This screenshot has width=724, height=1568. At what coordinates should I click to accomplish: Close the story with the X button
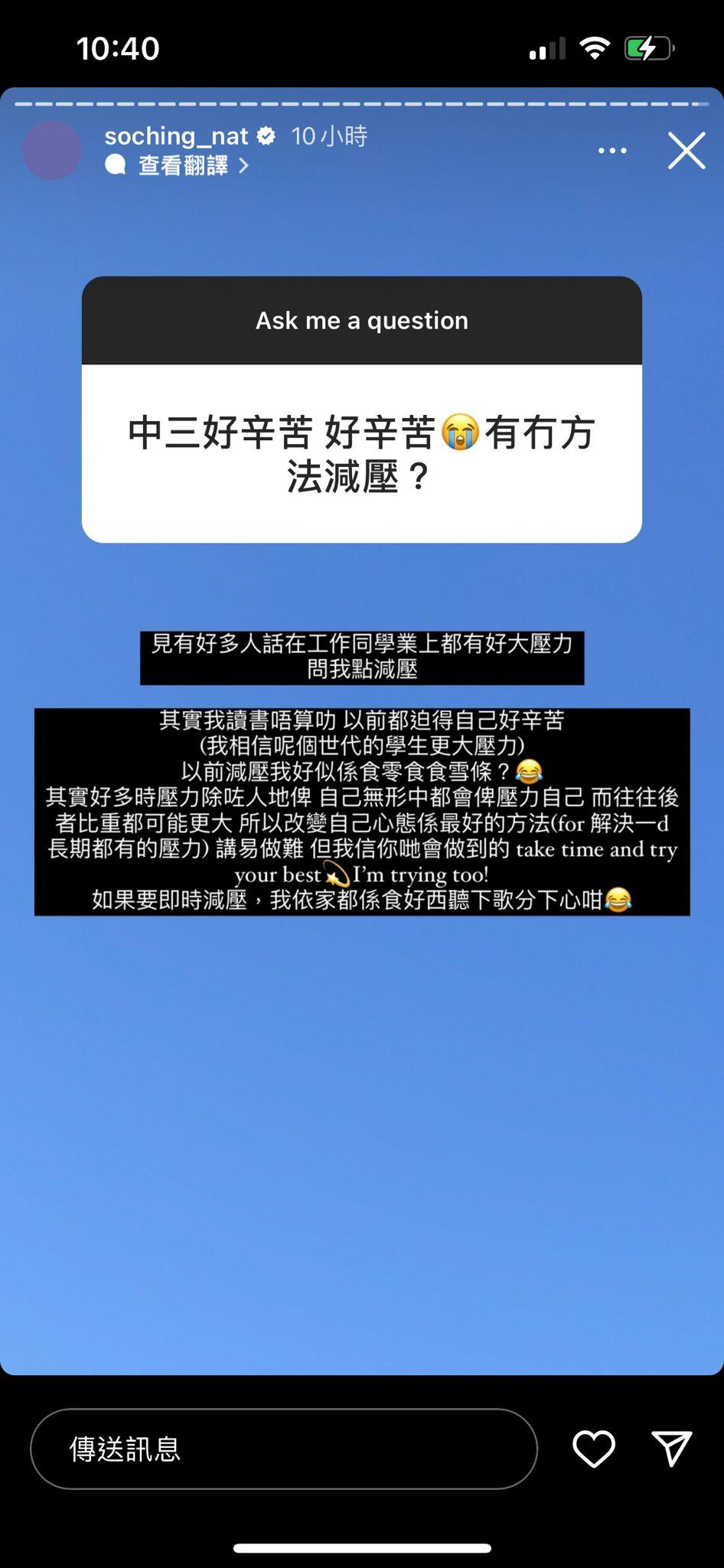(686, 150)
